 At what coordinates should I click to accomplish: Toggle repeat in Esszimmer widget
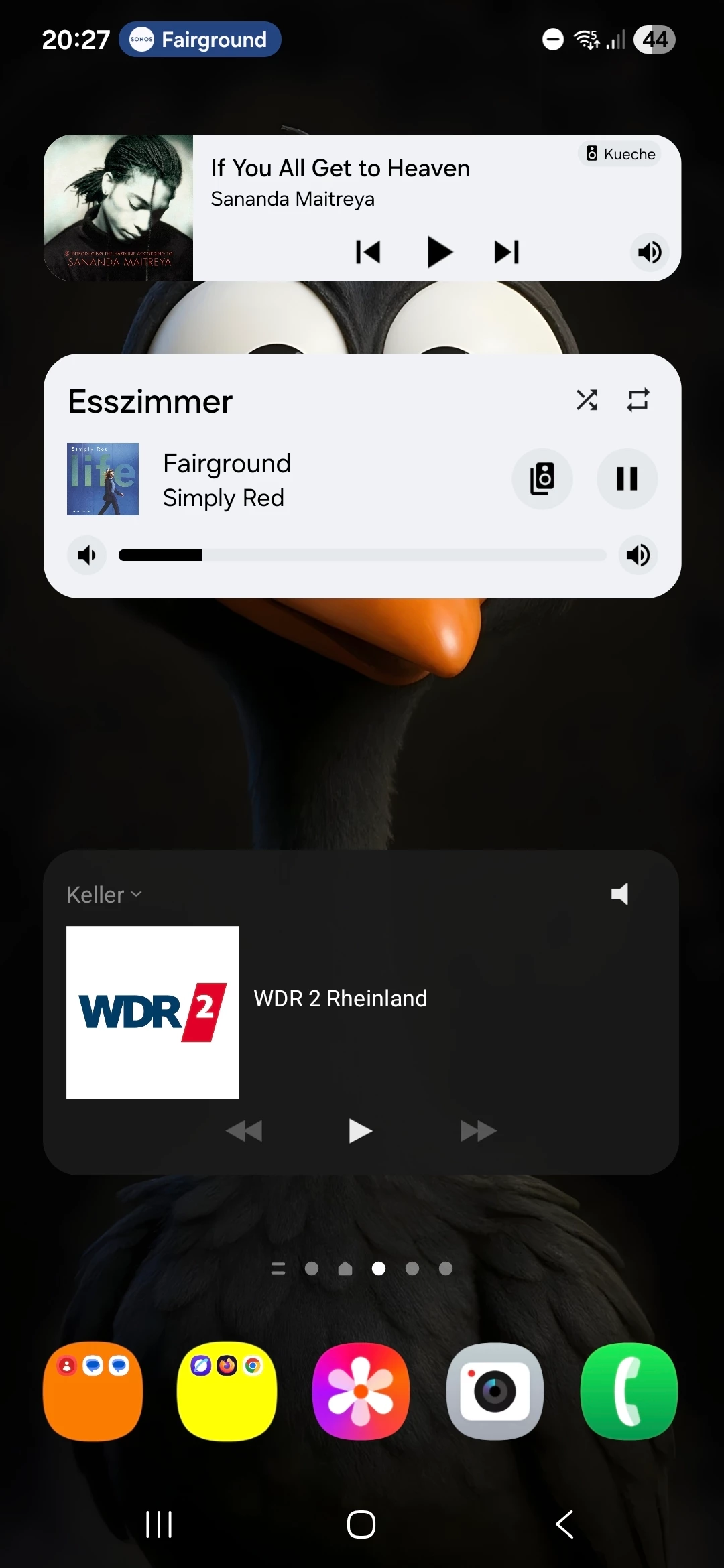(638, 400)
